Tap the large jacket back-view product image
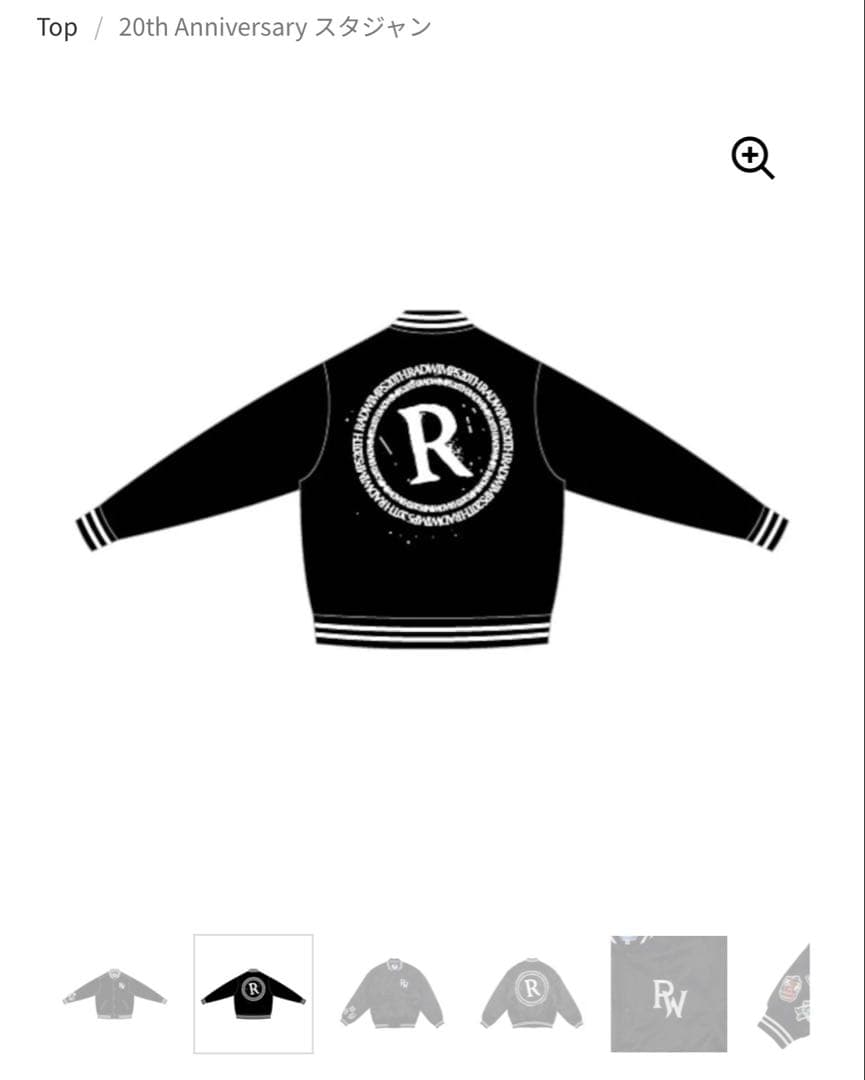 [432, 478]
